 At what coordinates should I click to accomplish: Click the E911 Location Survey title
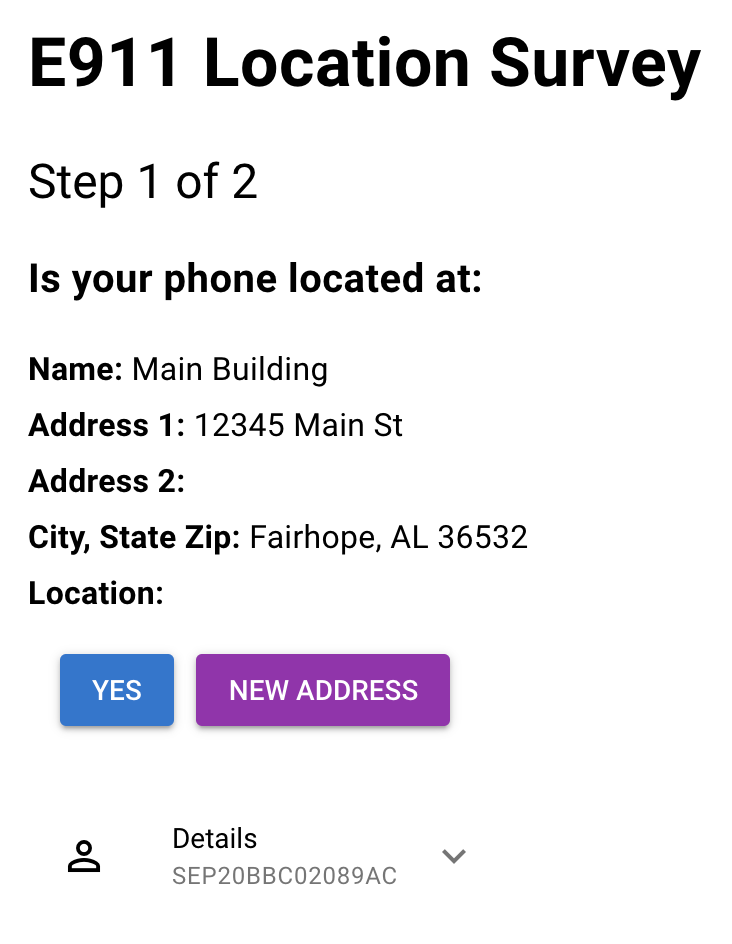point(365,63)
